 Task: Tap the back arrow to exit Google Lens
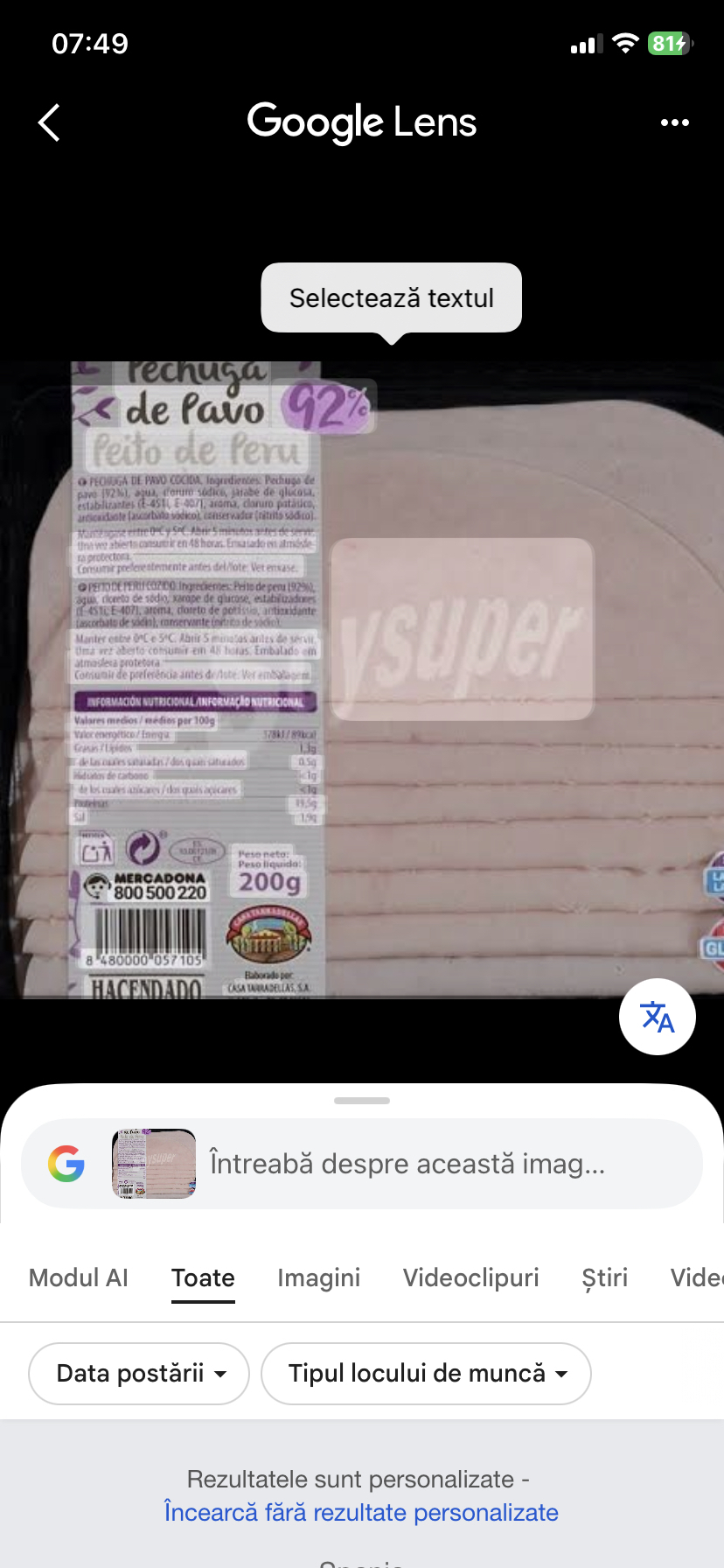[x=48, y=122]
